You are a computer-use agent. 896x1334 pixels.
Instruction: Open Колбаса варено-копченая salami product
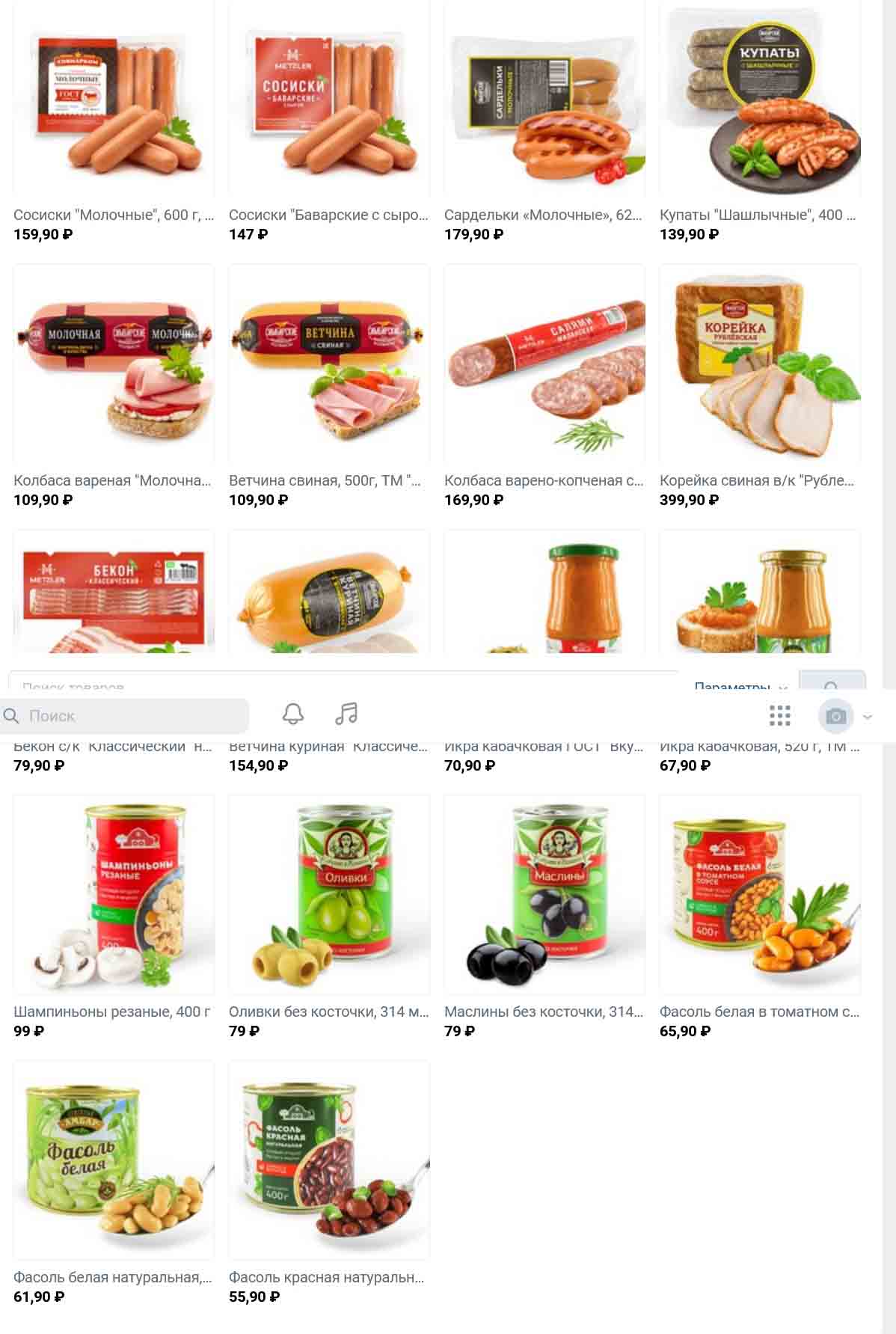[x=544, y=364]
